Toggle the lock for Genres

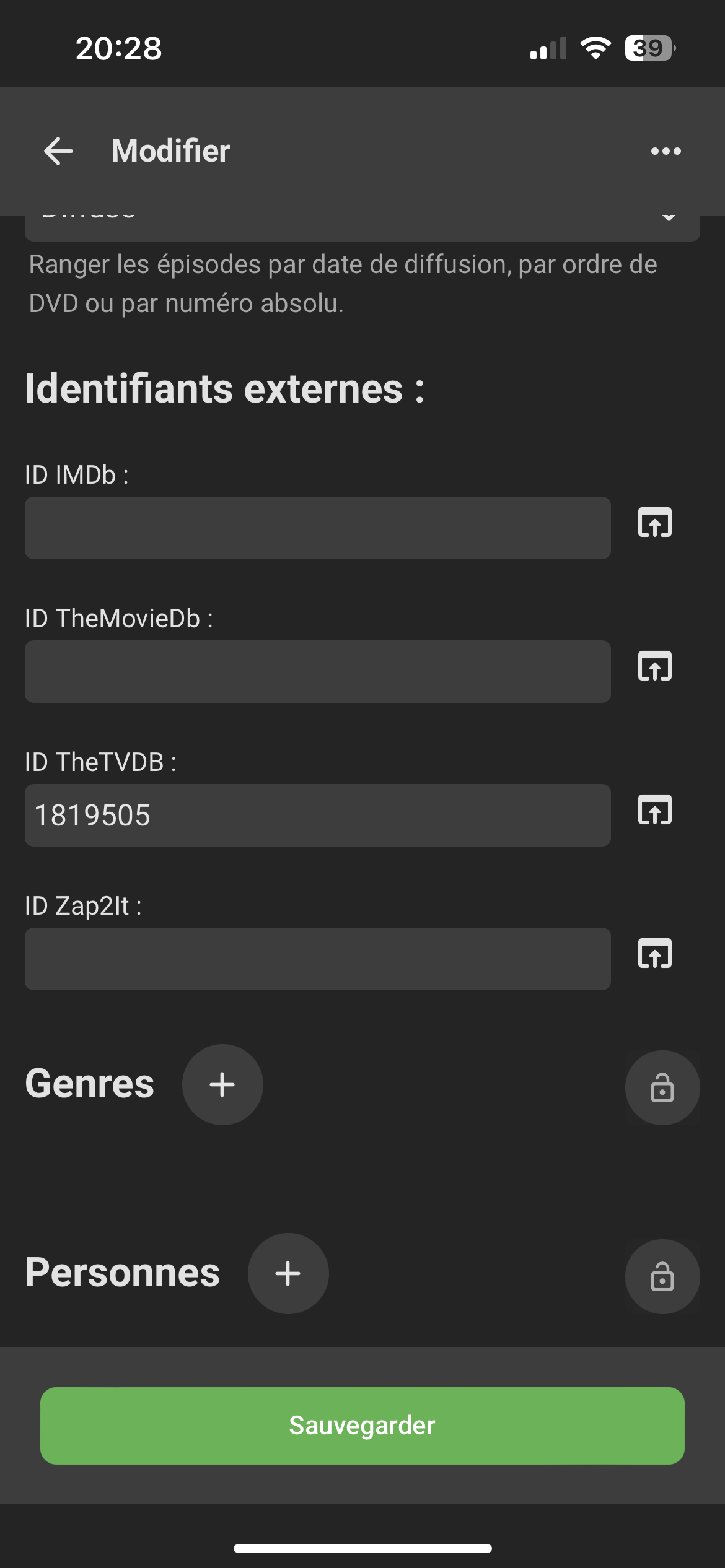click(x=662, y=1087)
